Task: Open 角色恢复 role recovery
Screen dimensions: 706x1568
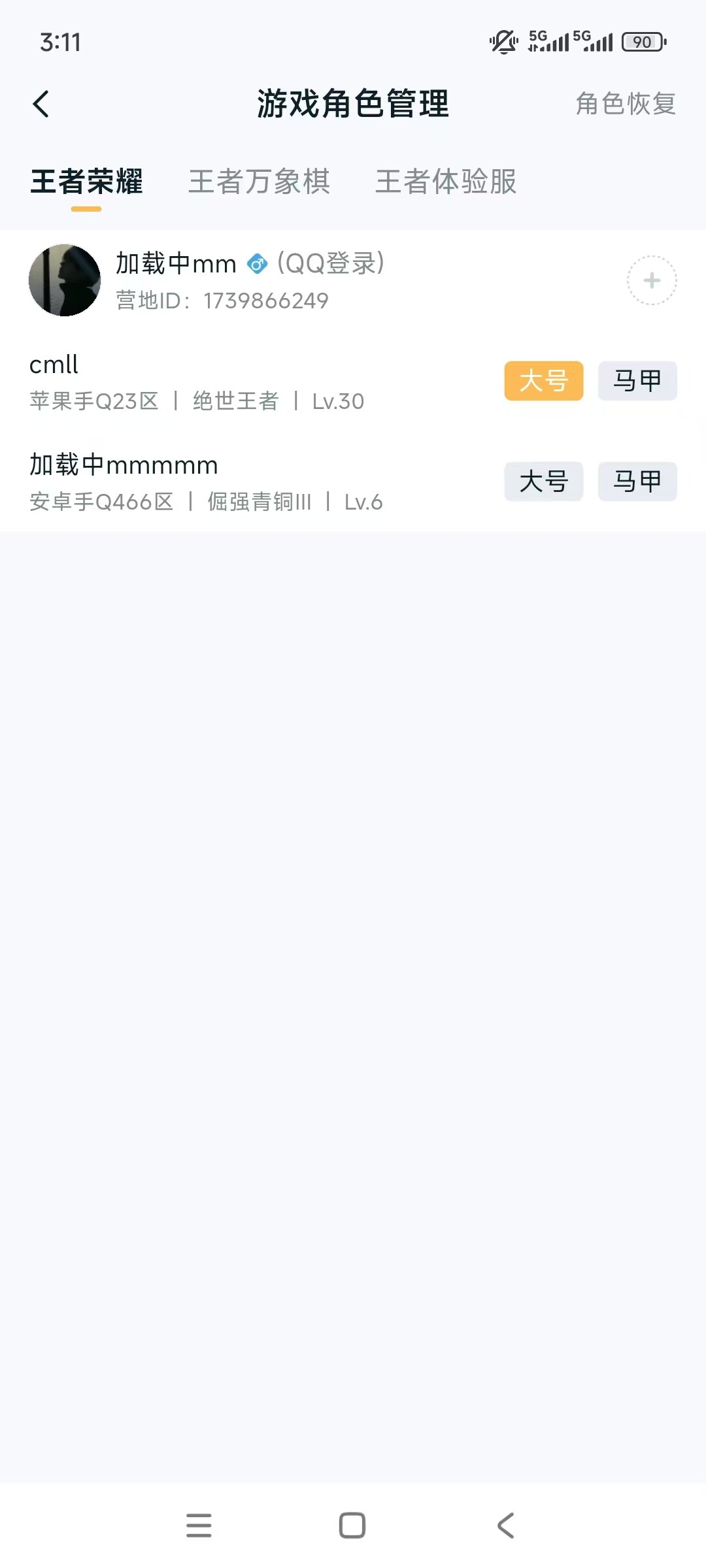Action: tap(625, 105)
